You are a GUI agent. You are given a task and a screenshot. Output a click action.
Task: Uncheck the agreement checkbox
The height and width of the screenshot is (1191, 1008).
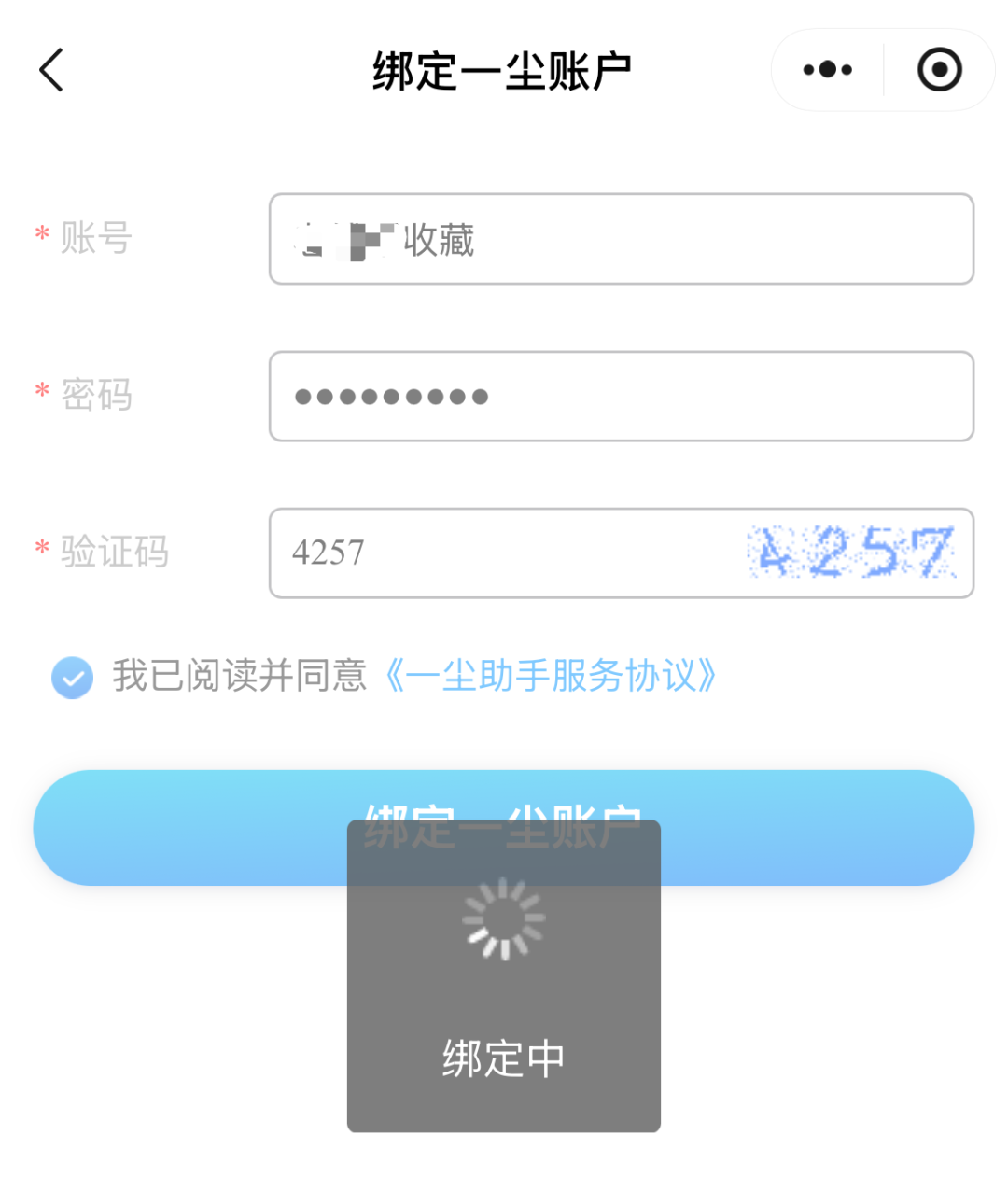(72, 677)
